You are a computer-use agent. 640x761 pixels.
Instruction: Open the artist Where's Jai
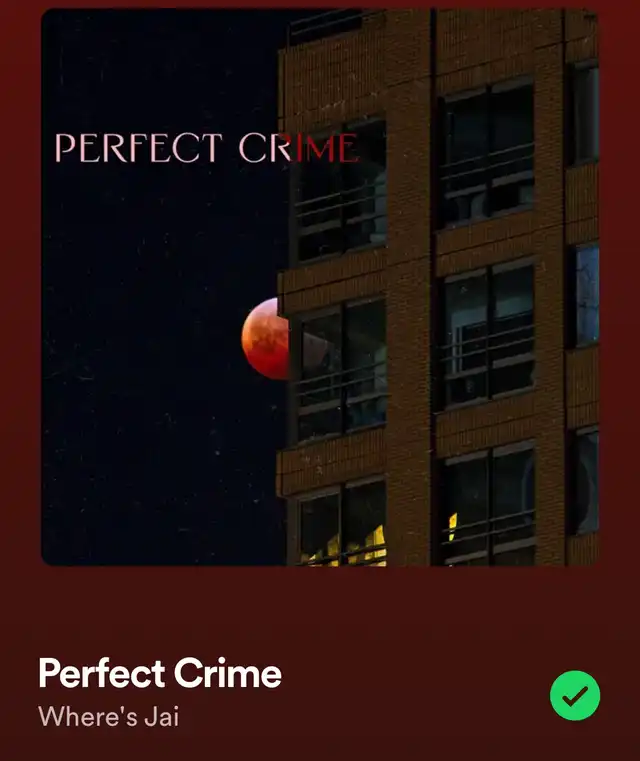point(108,717)
